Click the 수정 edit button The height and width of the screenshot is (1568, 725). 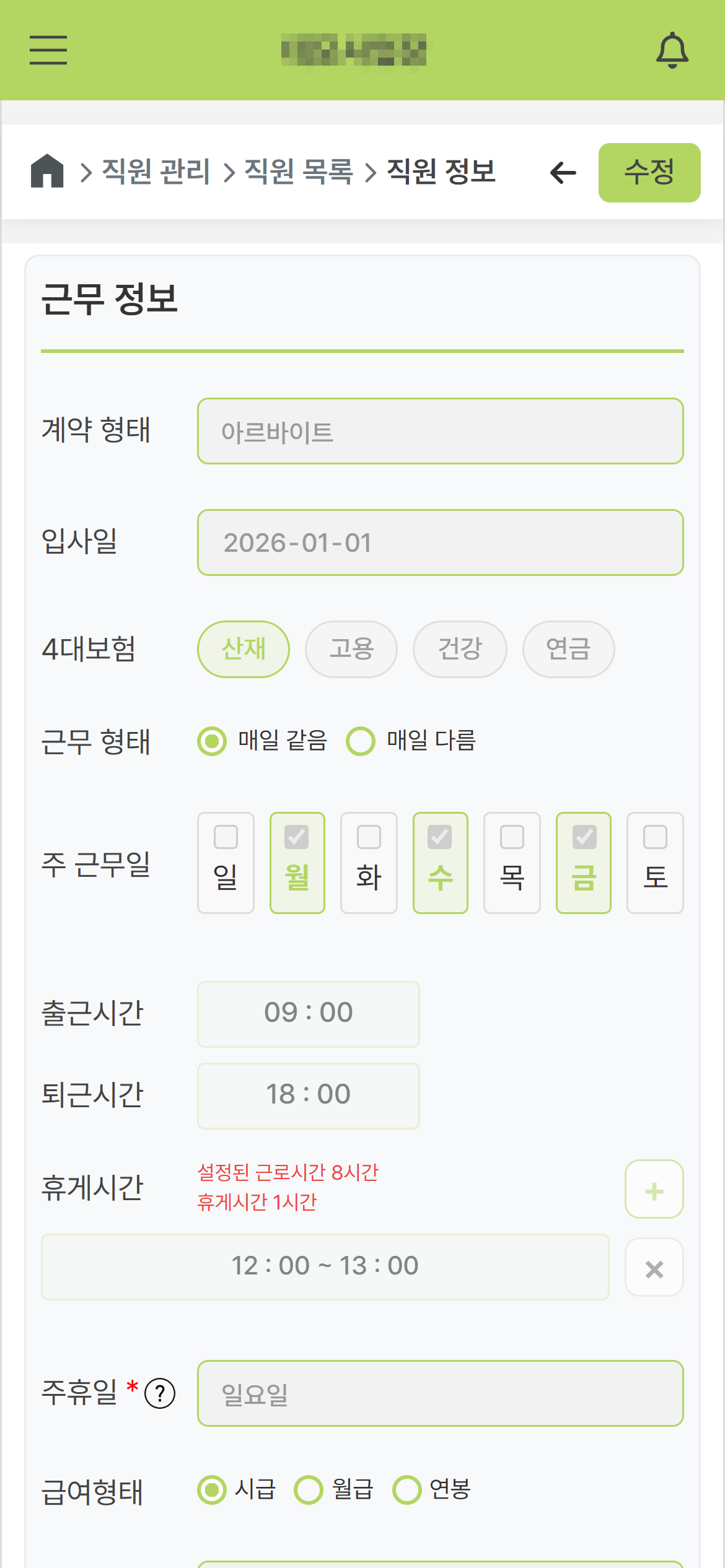pos(649,173)
